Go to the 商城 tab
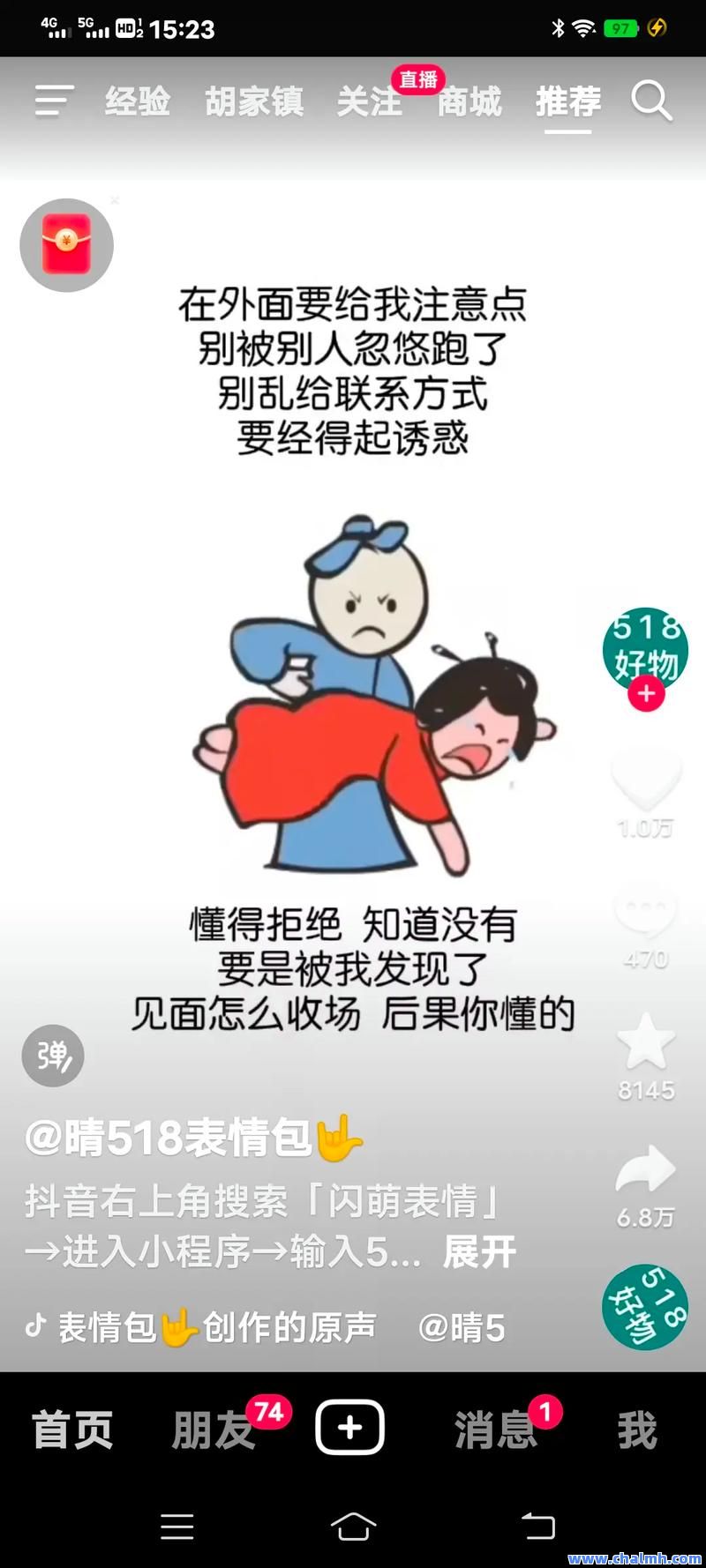The image size is (706, 1568). pos(469,101)
